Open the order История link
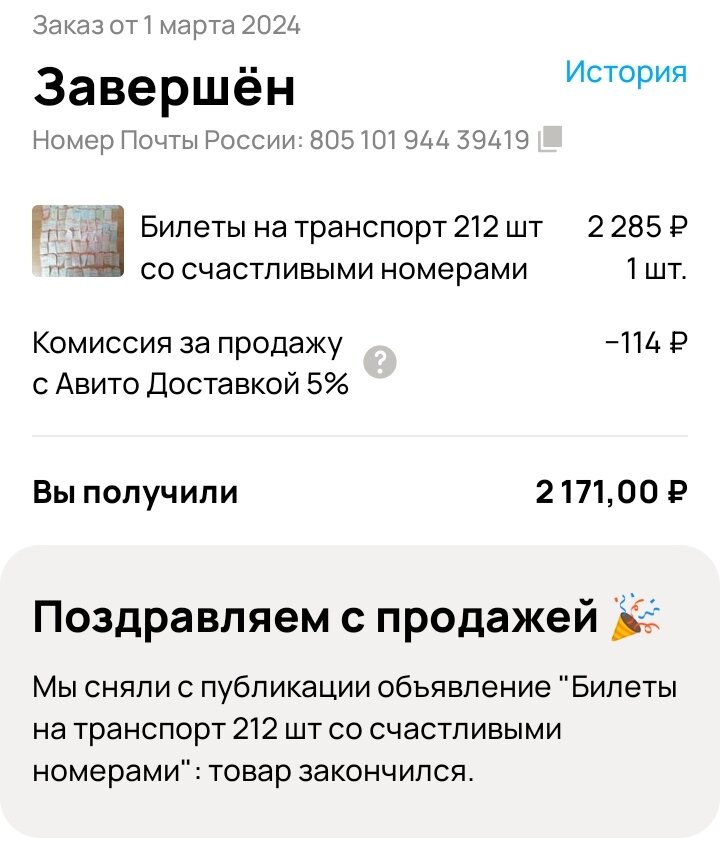 (626, 72)
